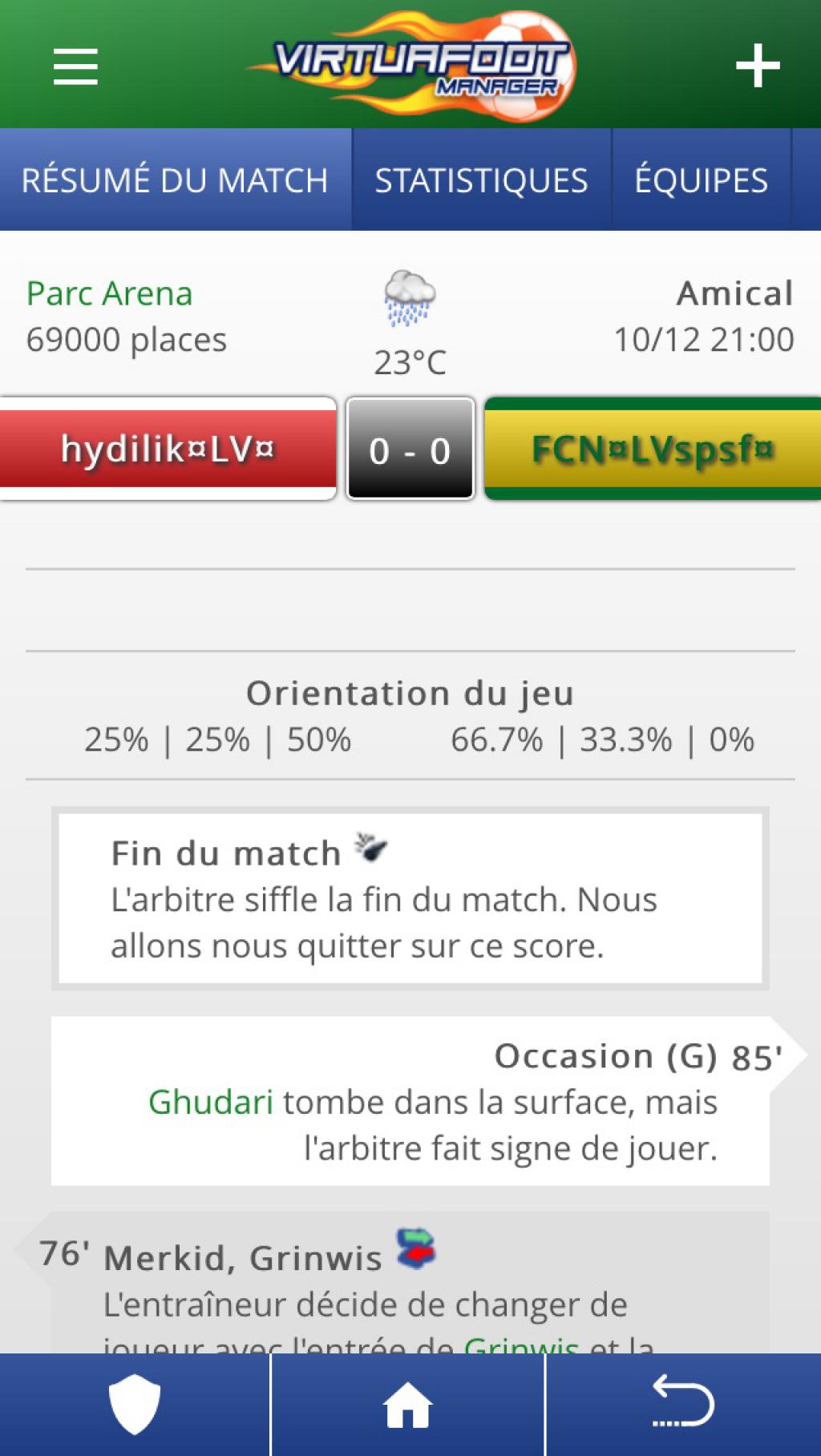The height and width of the screenshot is (1456, 821).
Task: Open player Ghudari's profile link
Action: click(x=211, y=1102)
